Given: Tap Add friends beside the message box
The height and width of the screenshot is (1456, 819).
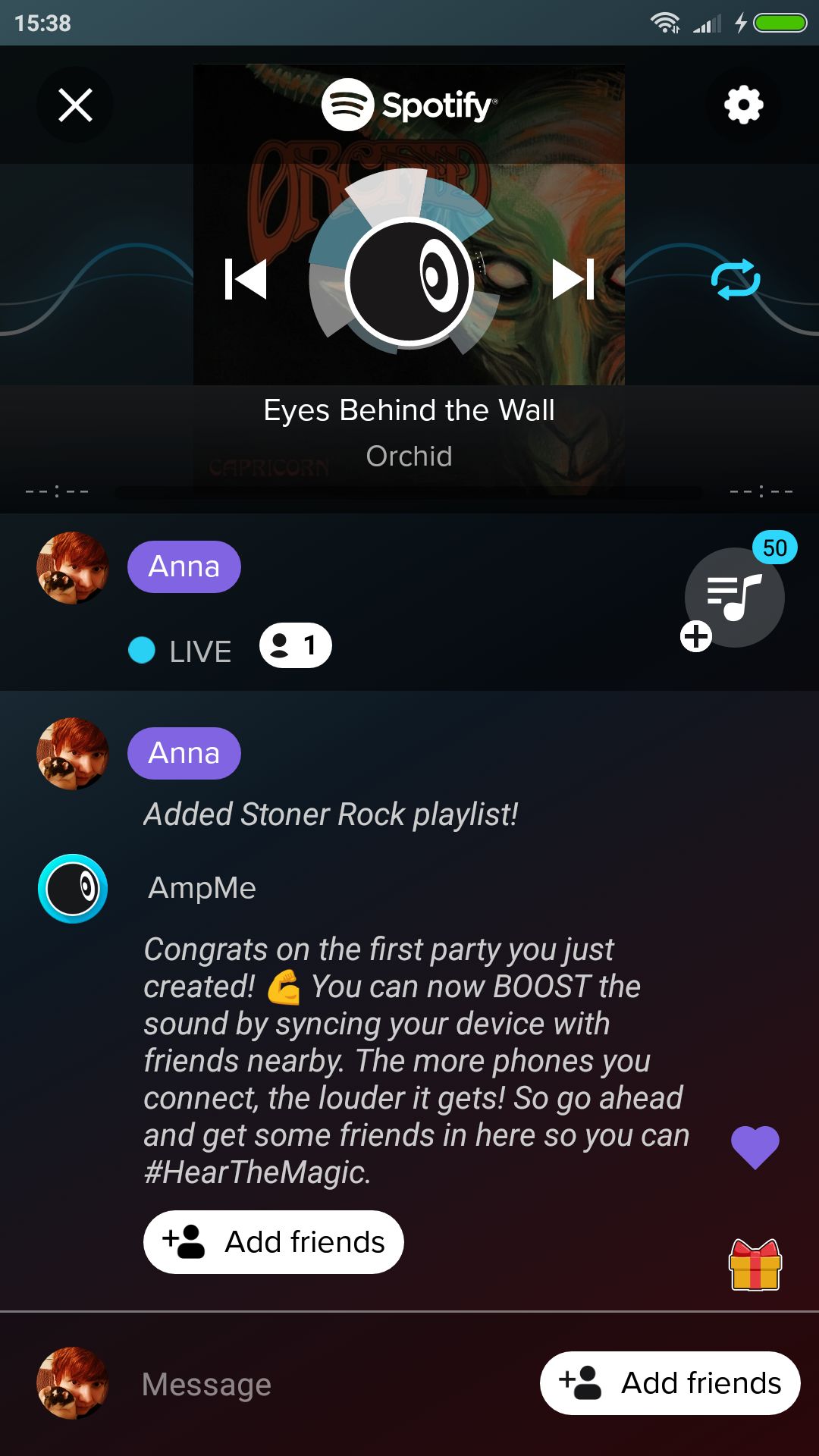Looking at the screenshot, I should coord(670,1383).
